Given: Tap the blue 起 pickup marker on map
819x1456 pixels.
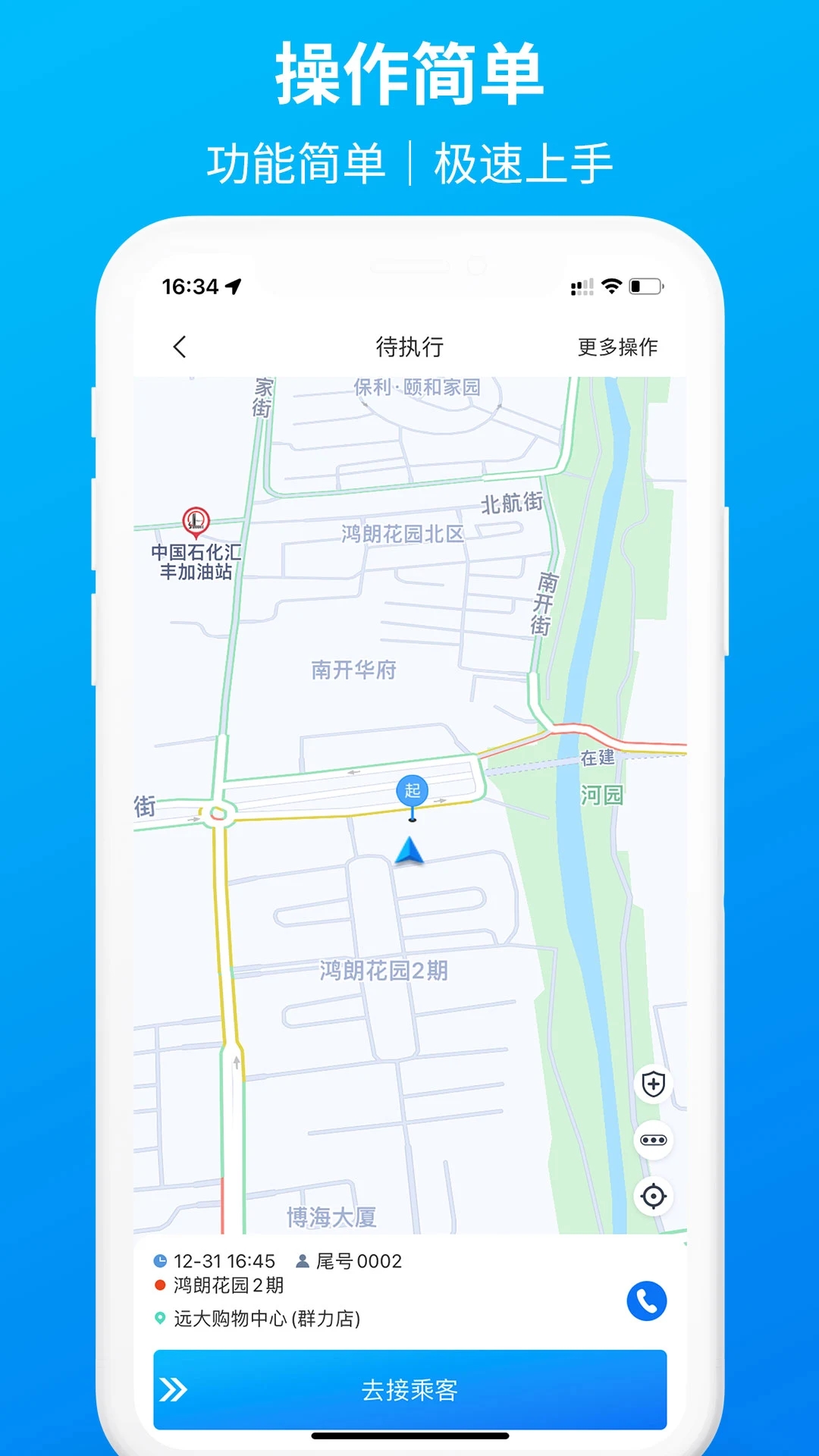Looking at the screenshot, I should click(x=412, y=791).
